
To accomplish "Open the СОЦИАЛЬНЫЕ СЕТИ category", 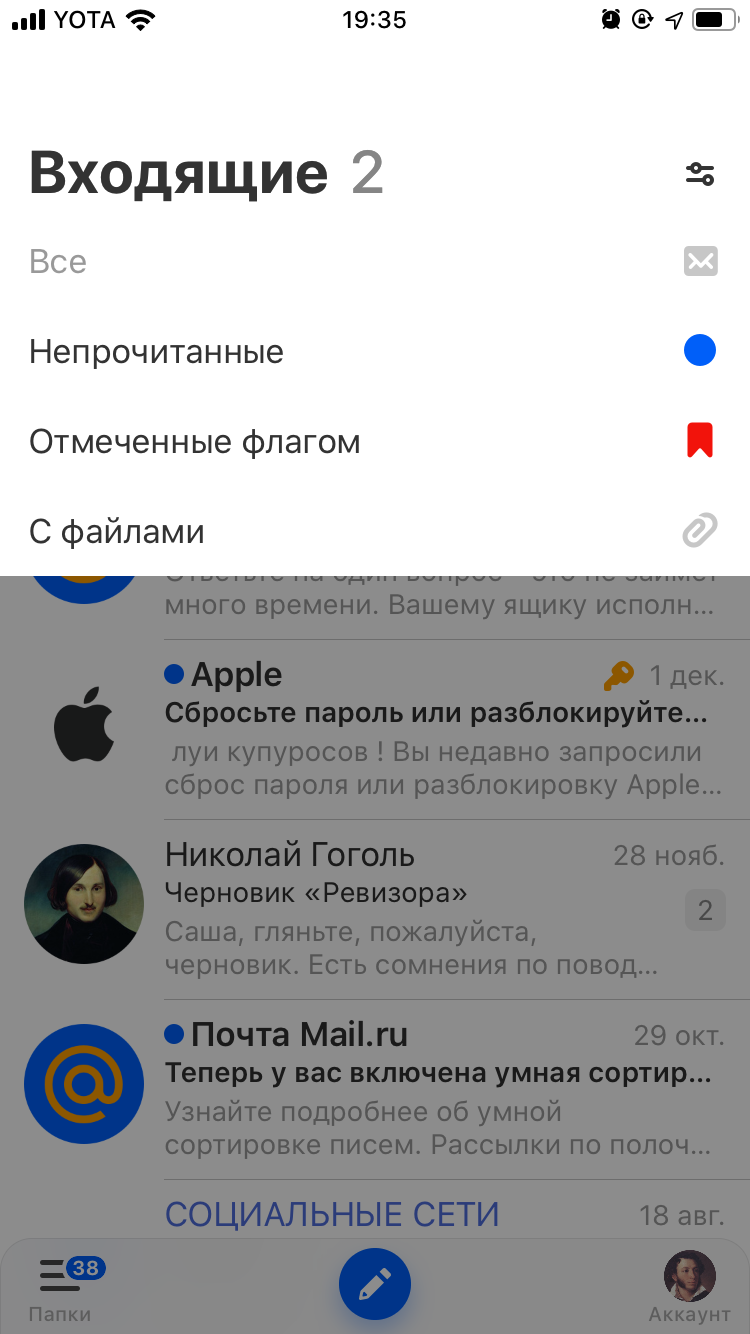I will (332, 1214).
